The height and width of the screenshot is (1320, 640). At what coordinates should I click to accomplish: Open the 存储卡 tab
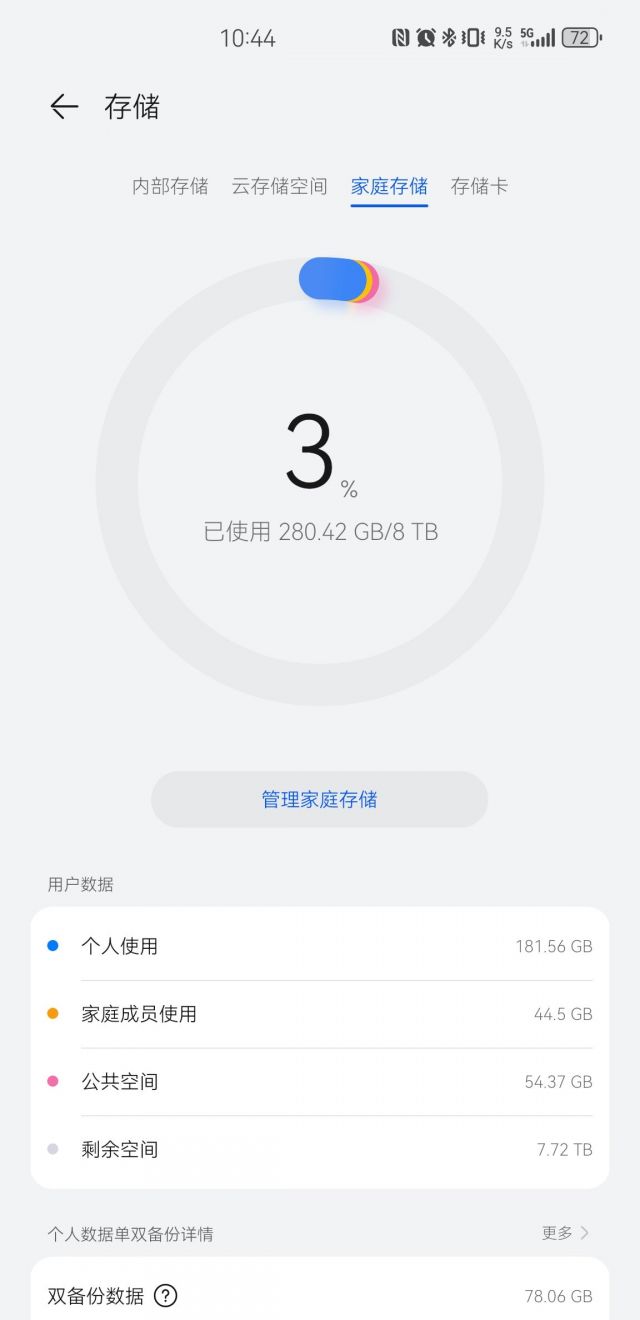pyautogui.click(x=479, y=186)
